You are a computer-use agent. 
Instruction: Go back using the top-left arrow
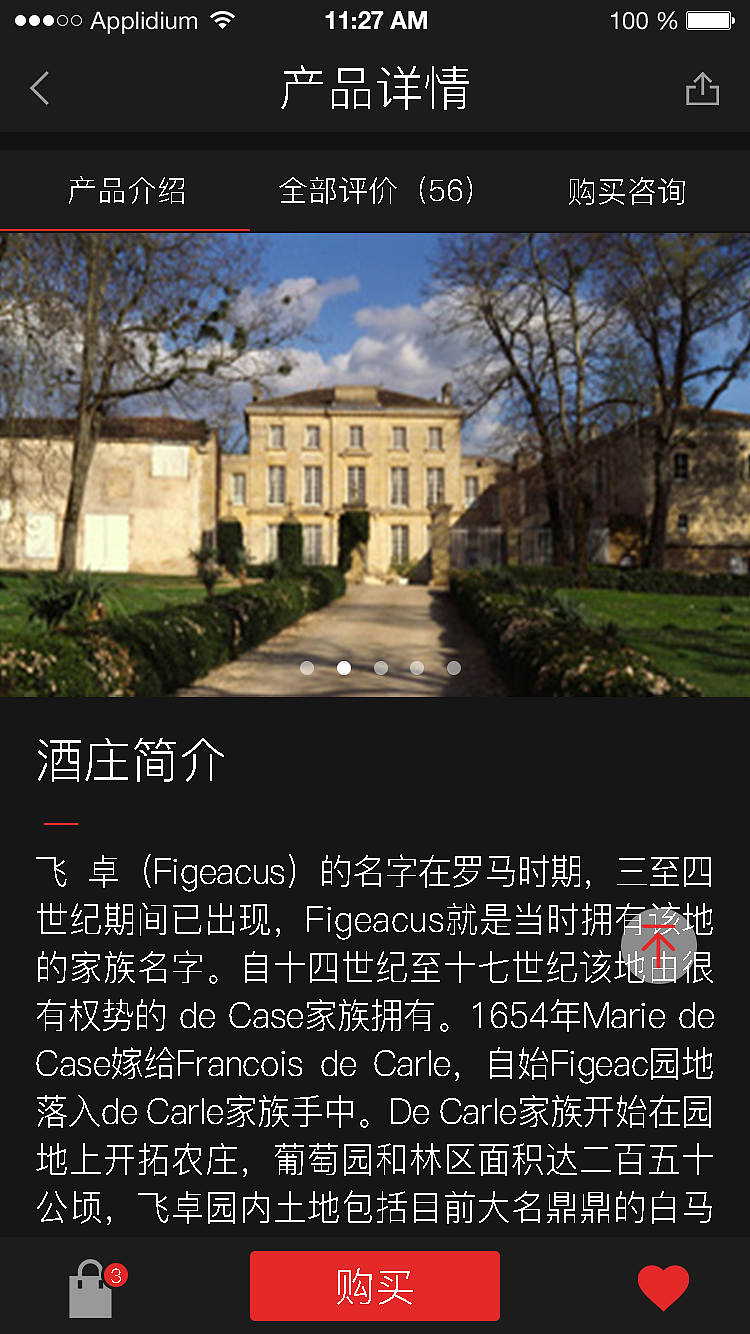(x=40, y=89)
